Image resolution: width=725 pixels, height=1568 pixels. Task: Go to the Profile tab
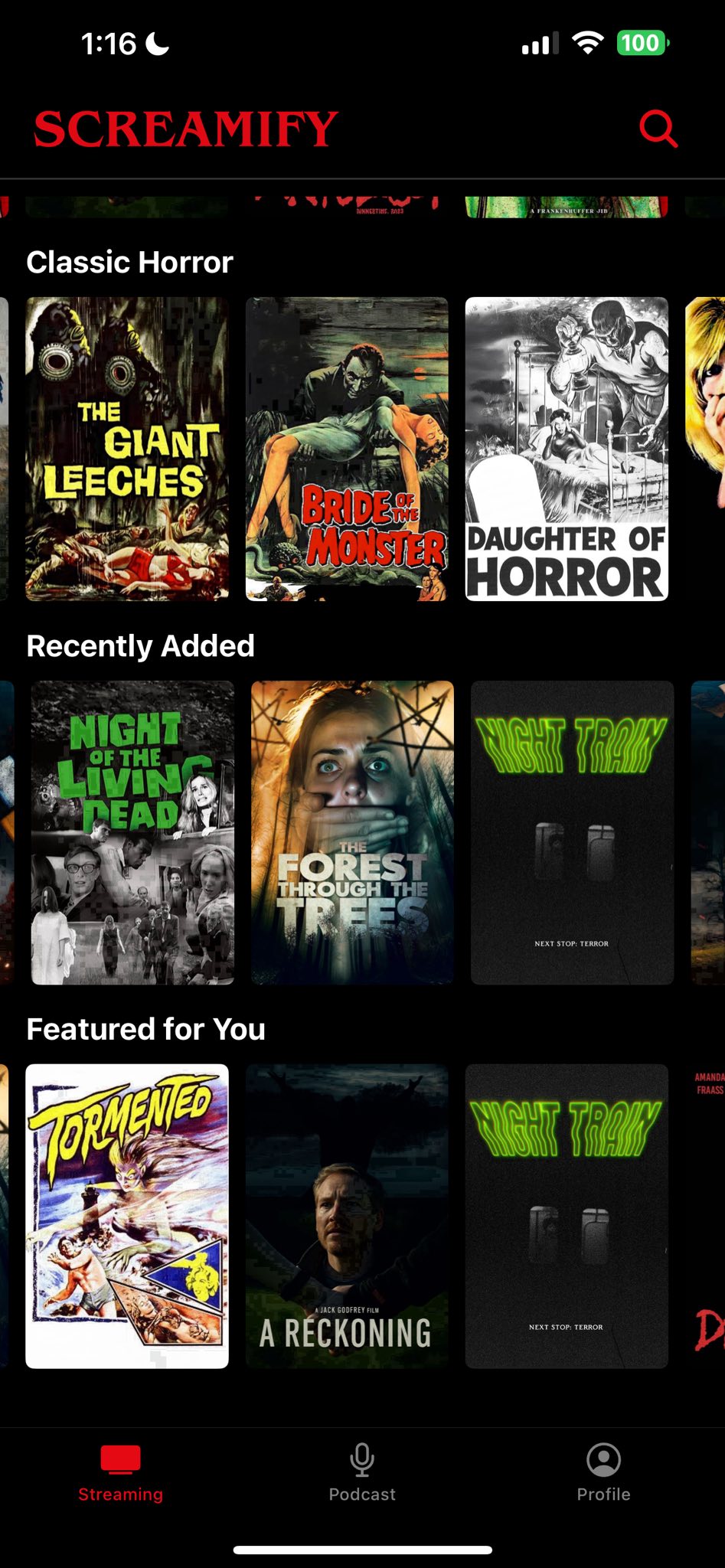tap(603, 1474)
